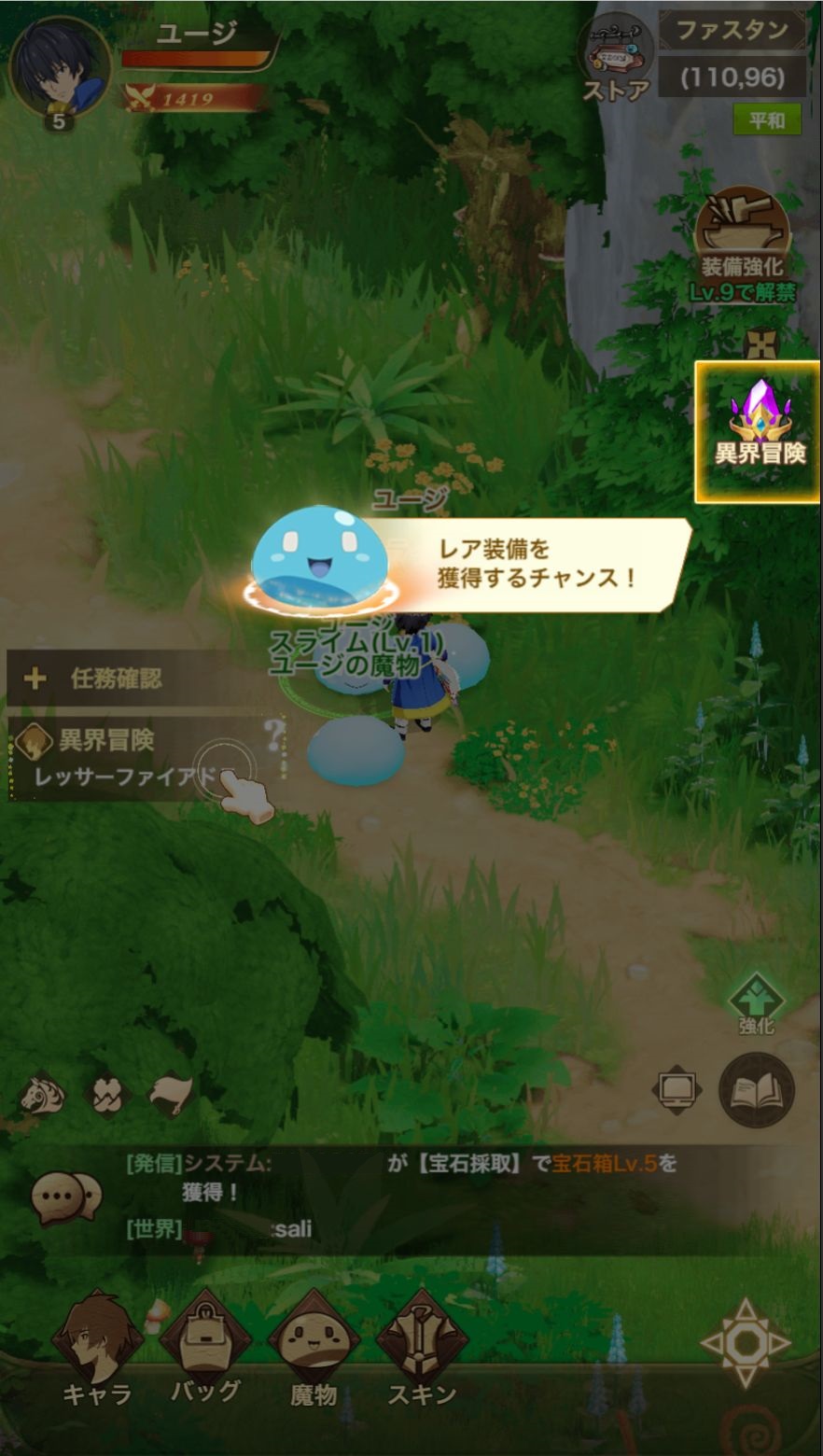
Task: Open the 強化 upgrade arrow
Action: pos(757,1003)
